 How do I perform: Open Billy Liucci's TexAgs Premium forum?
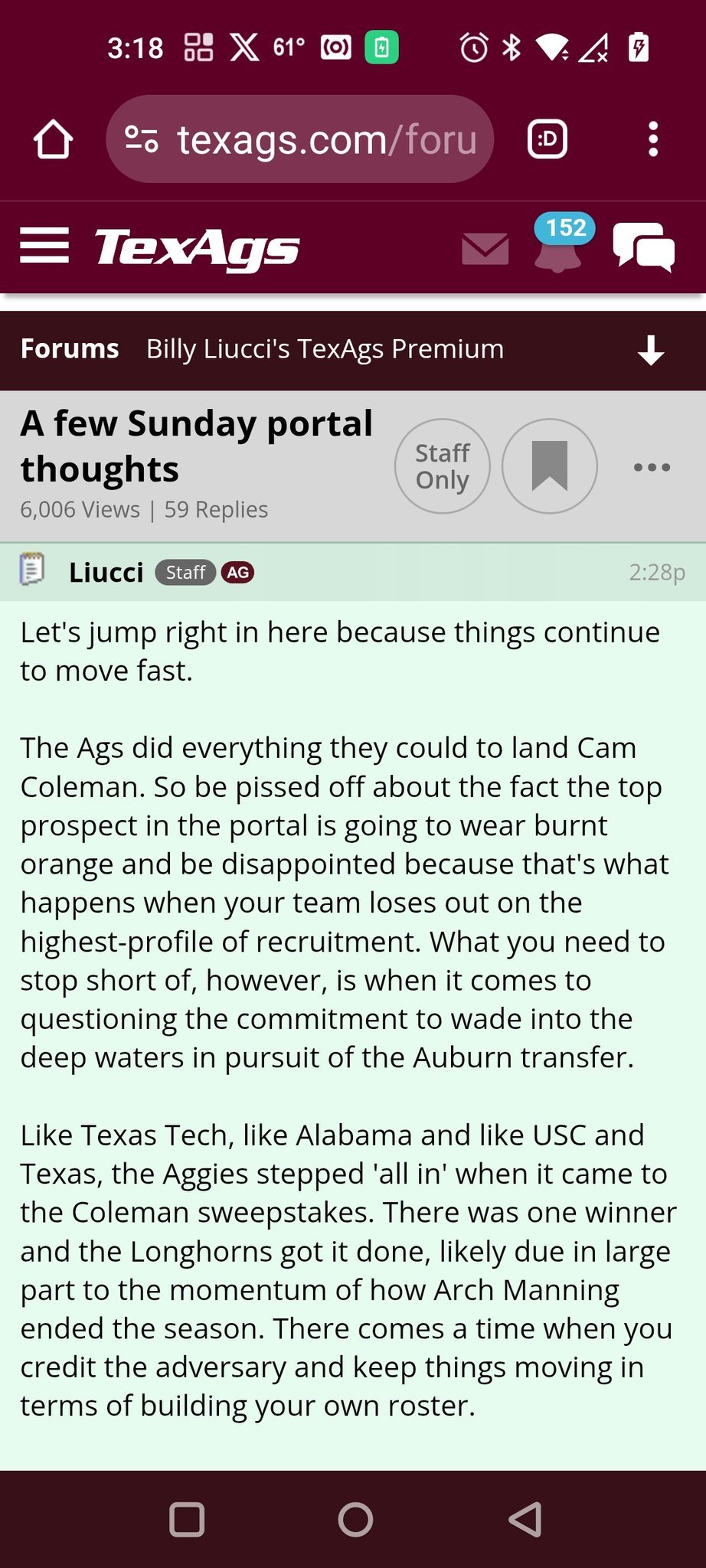pos(325,349)
